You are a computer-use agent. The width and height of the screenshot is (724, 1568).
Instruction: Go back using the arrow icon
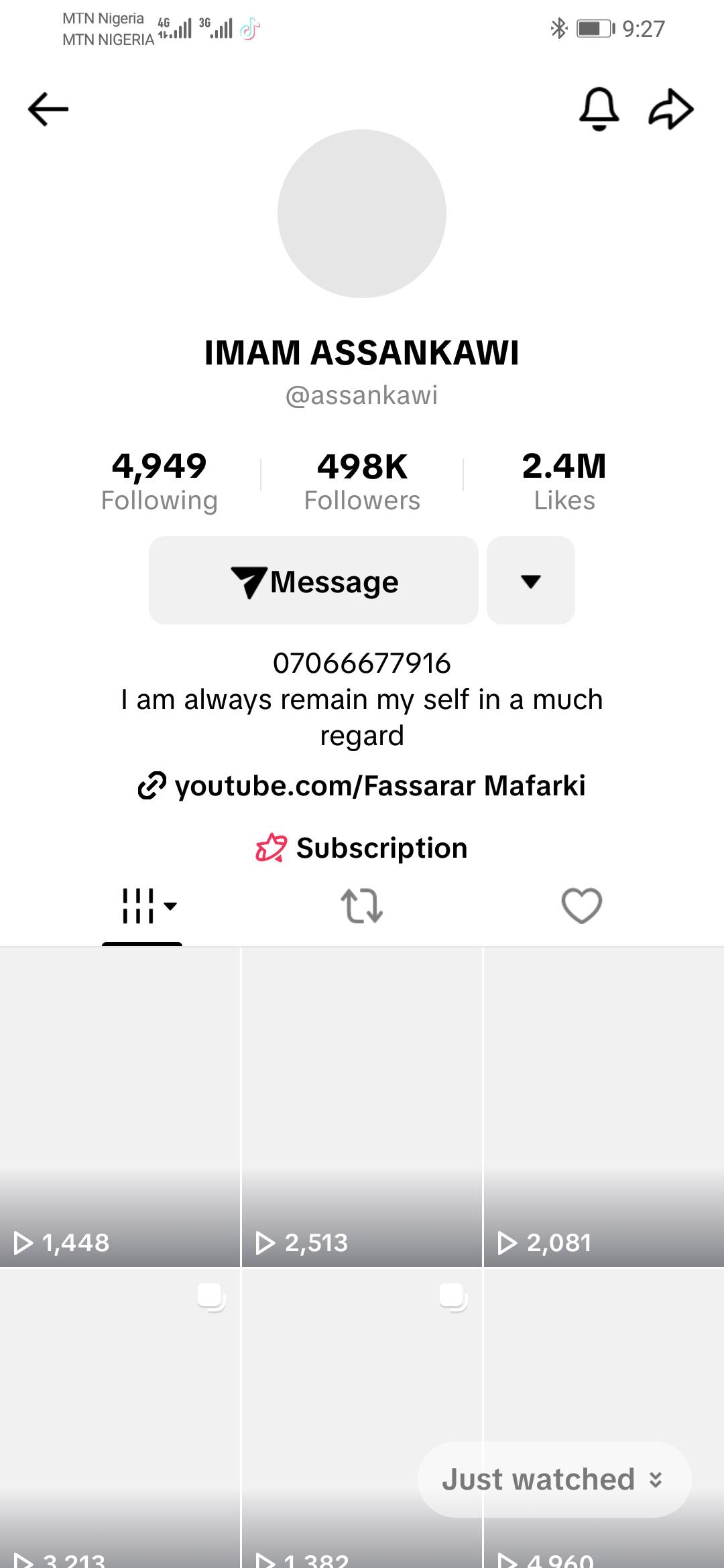(48, 109)
